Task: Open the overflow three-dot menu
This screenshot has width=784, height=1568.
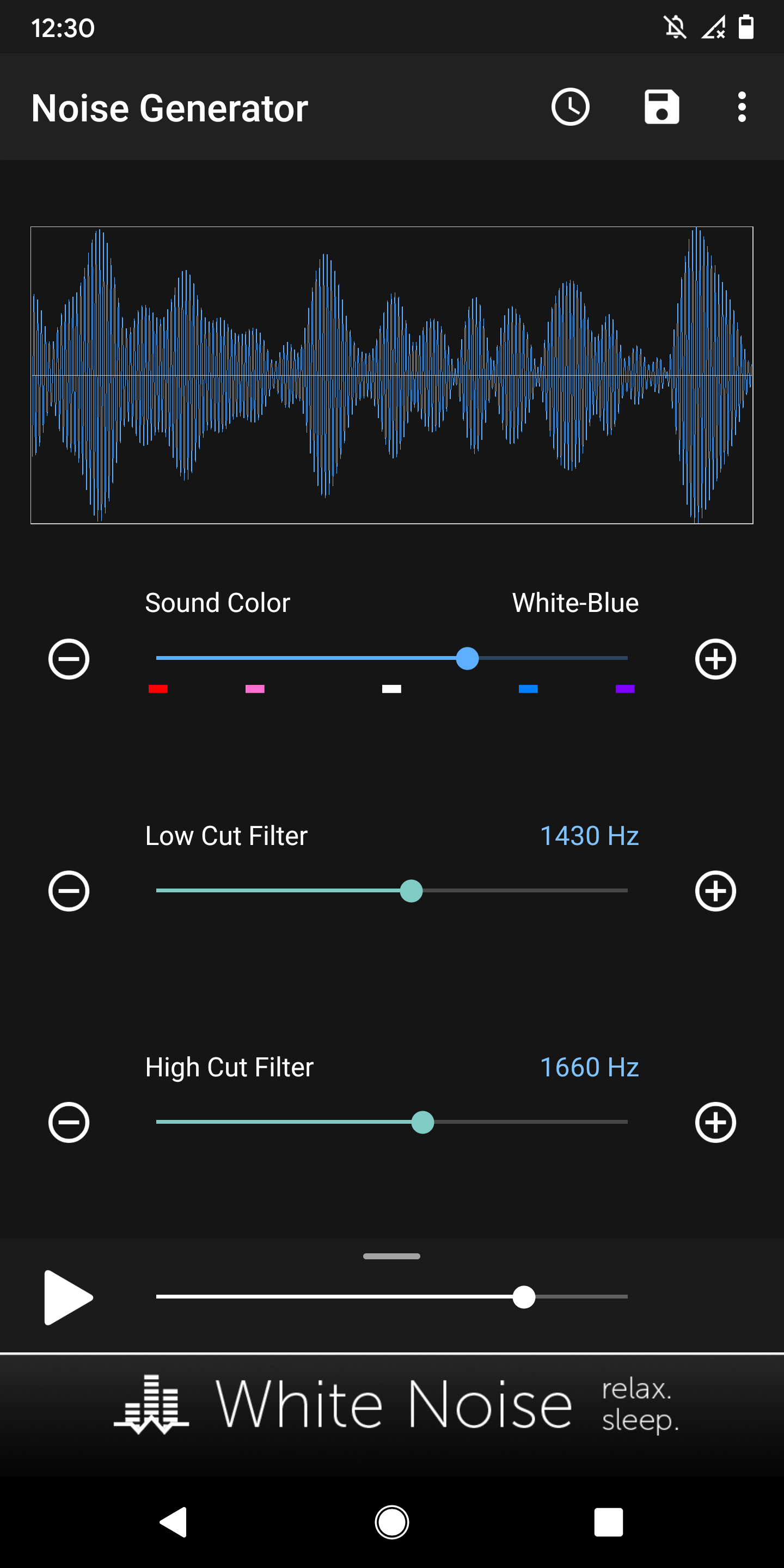Action: [x=742, y=107]
